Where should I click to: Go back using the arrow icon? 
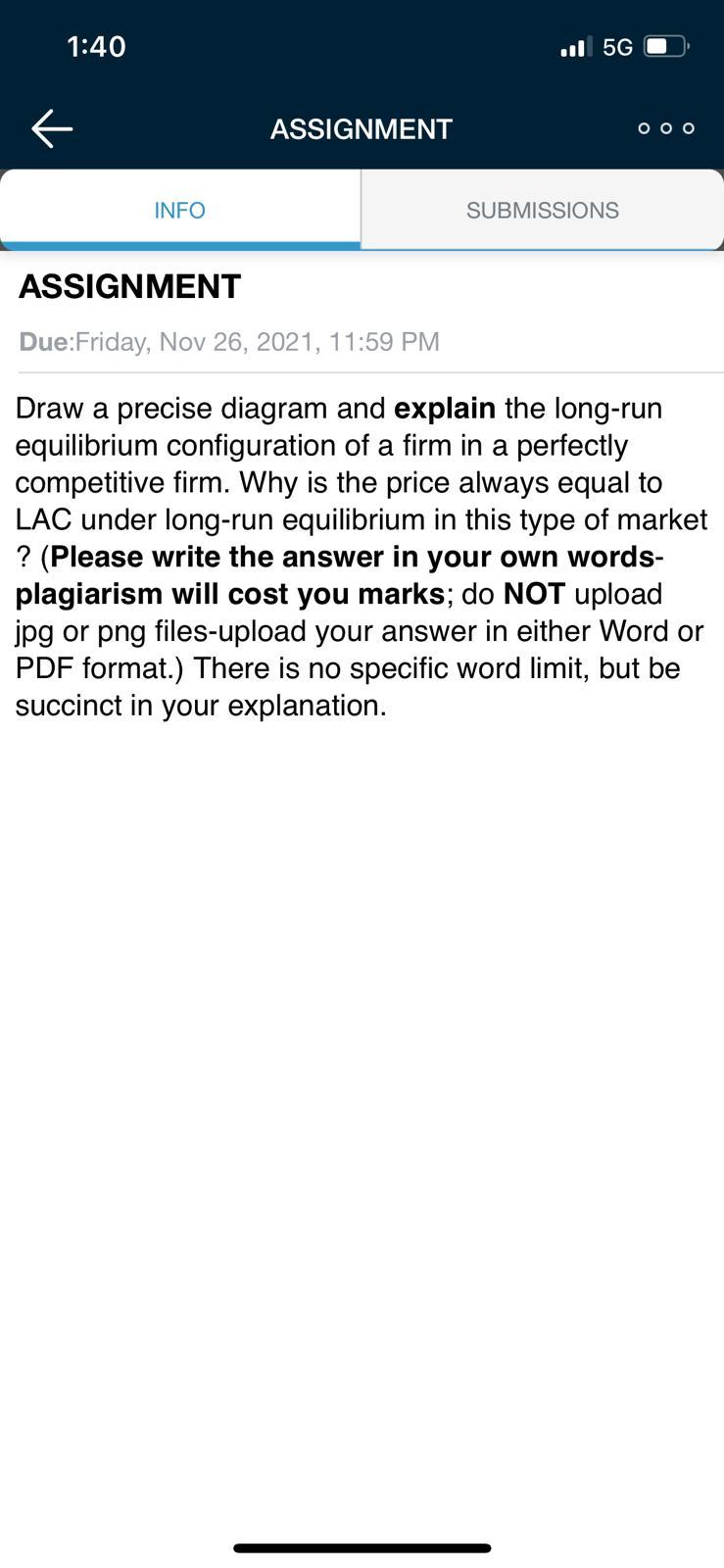53,128
